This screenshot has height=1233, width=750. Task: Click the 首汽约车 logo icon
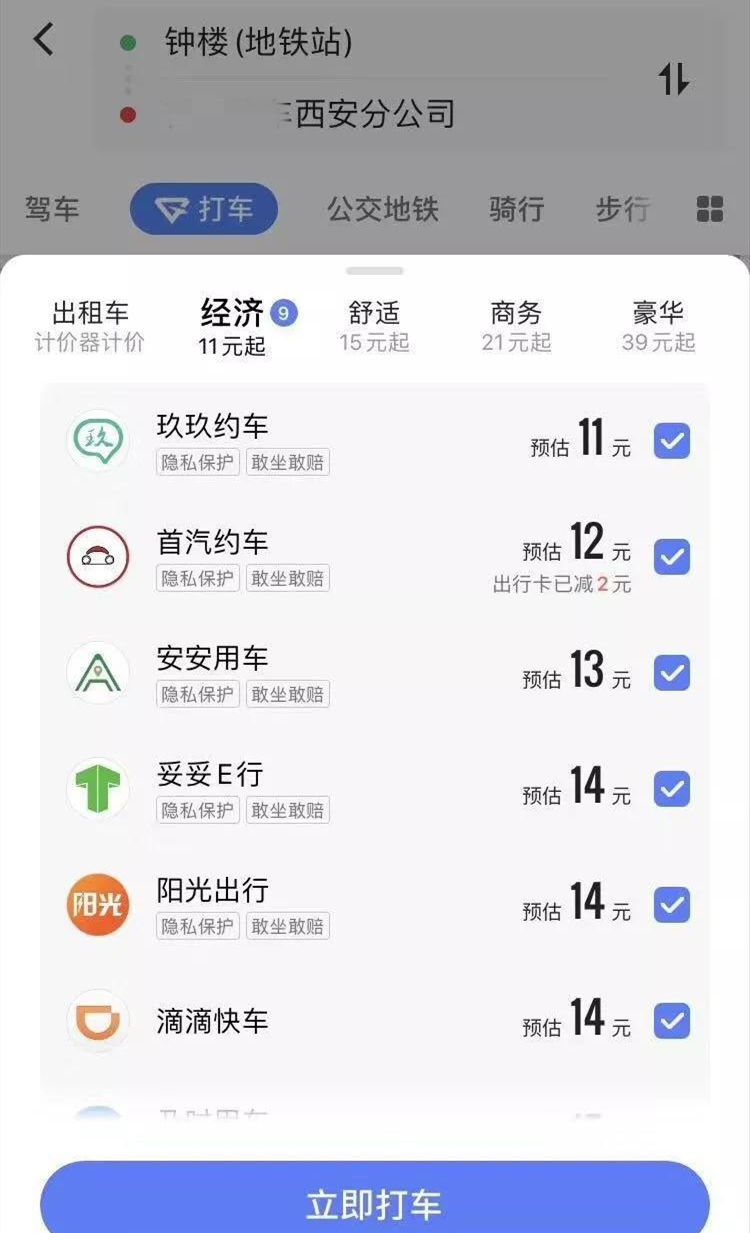(x=97, y=556)
